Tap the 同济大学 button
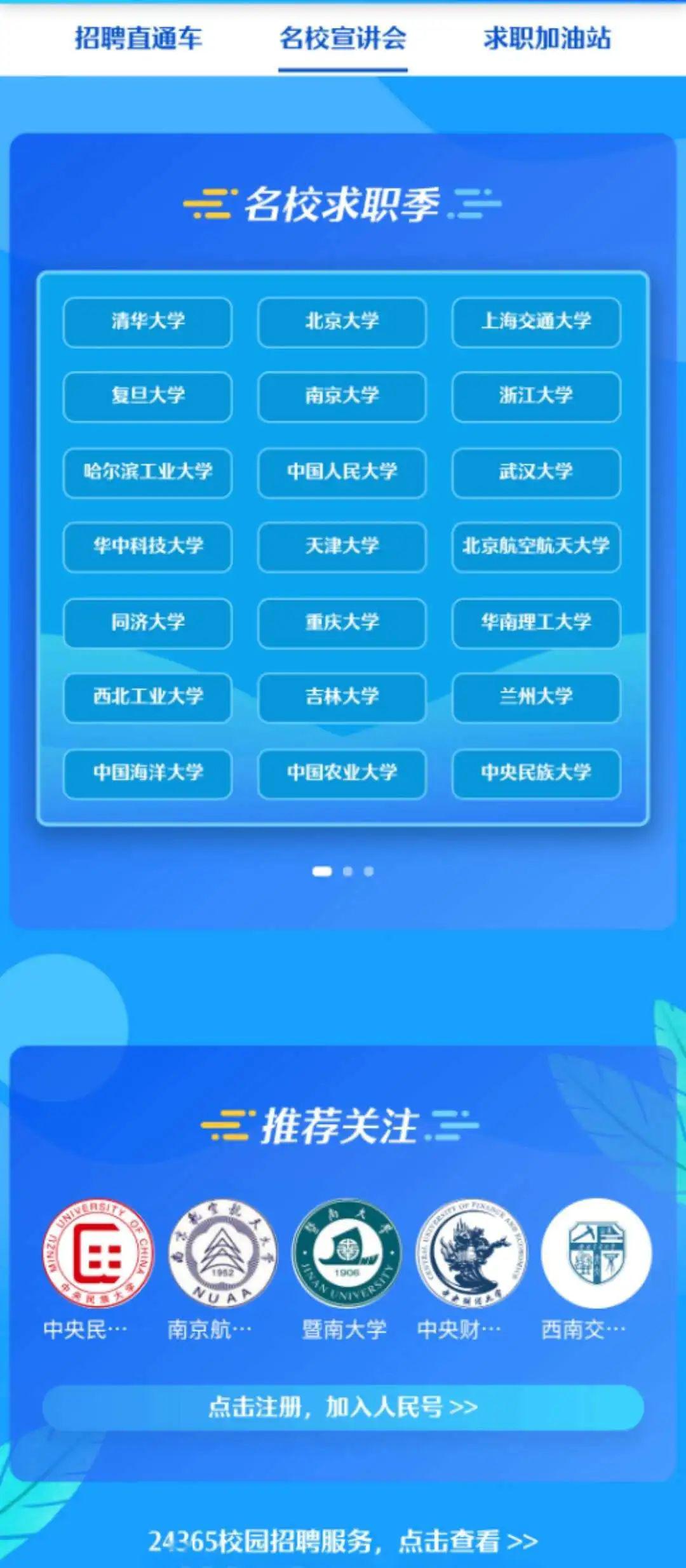Viewport: 686px width, 1568px height. [x=147, y=622]
